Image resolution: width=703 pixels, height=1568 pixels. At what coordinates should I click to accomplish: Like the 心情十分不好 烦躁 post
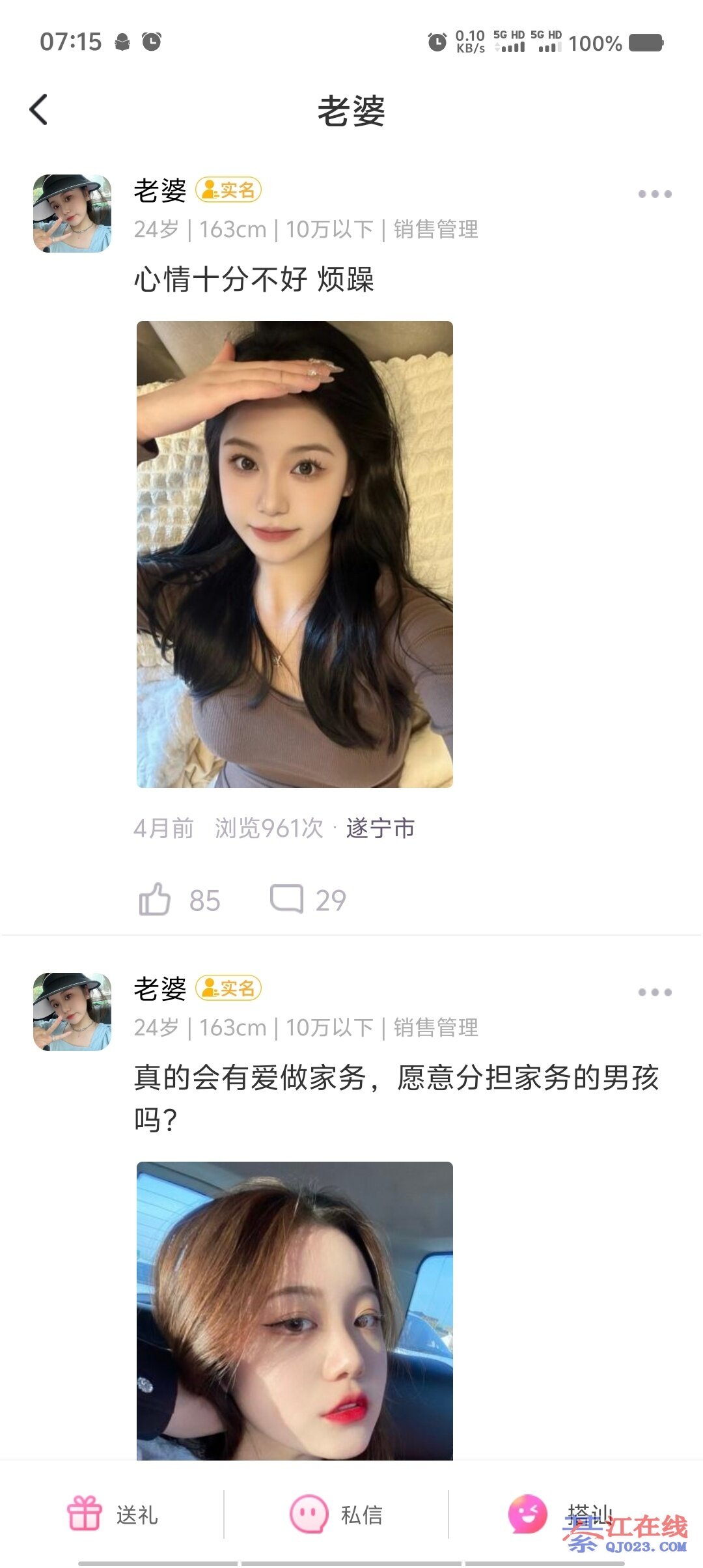point(156,899)
